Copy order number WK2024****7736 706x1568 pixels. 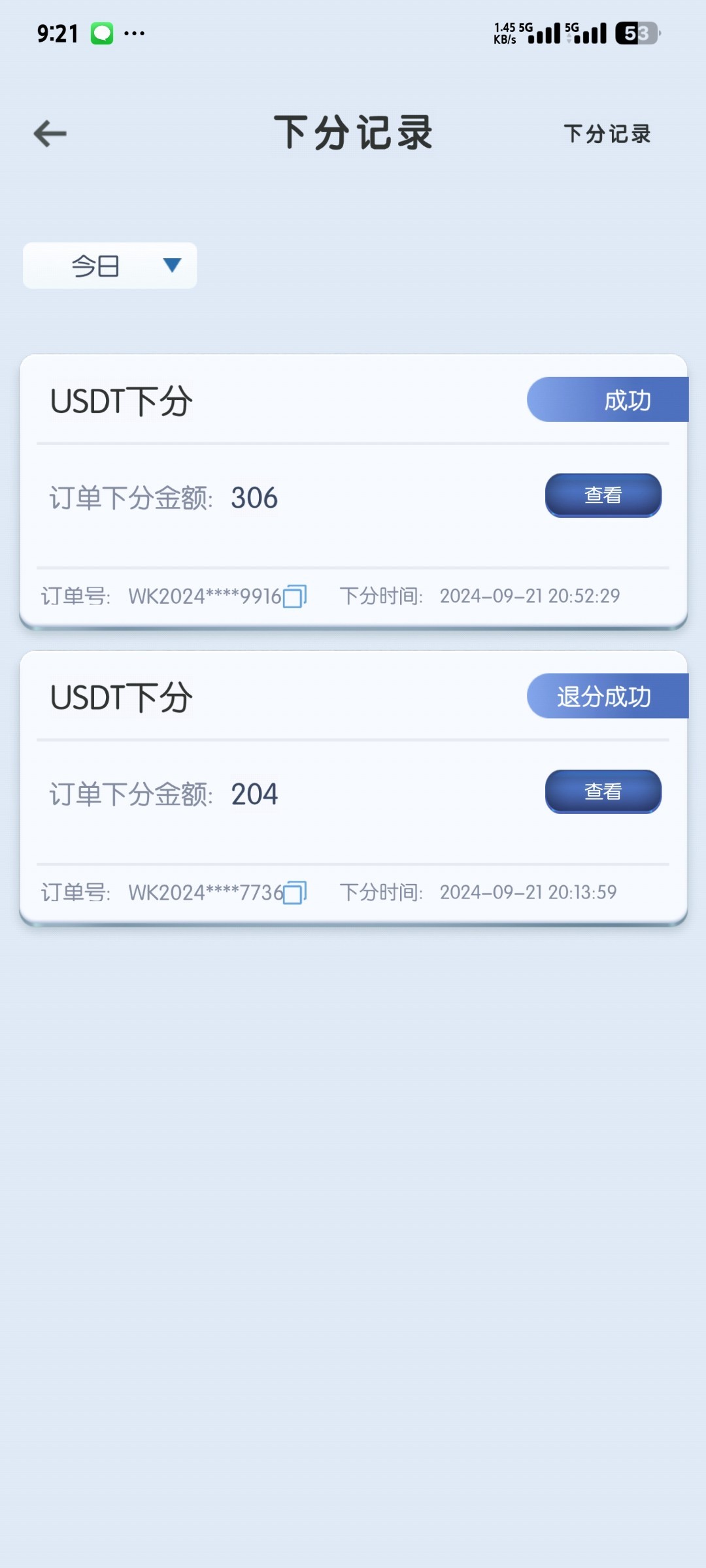click(x=294, y=892)
